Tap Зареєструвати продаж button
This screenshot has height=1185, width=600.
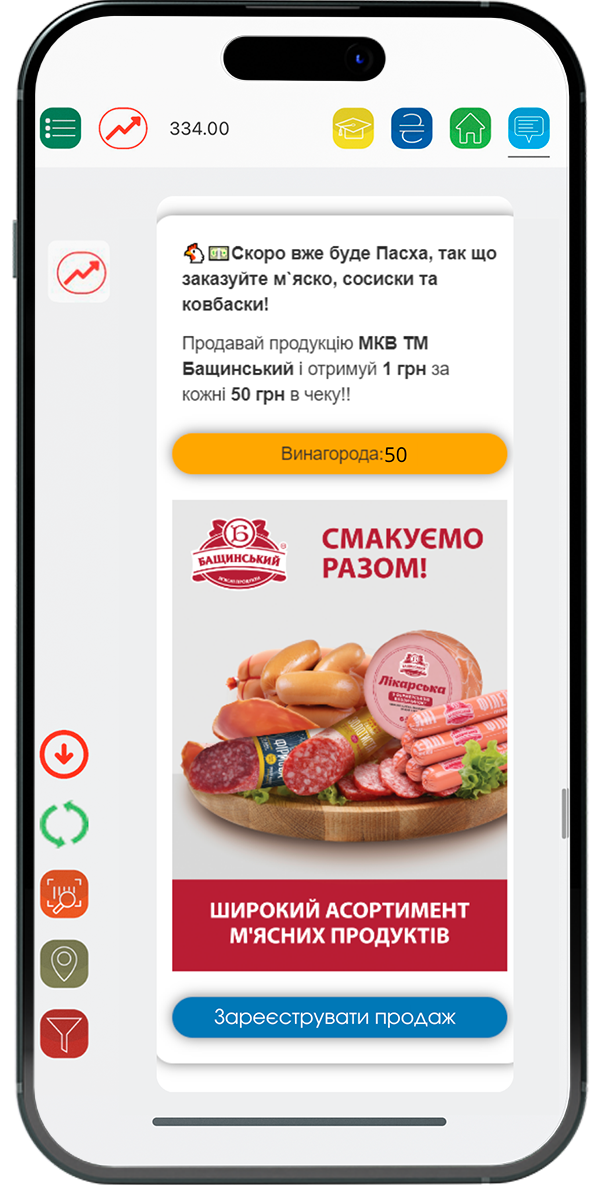click(x=340, y=1018)
